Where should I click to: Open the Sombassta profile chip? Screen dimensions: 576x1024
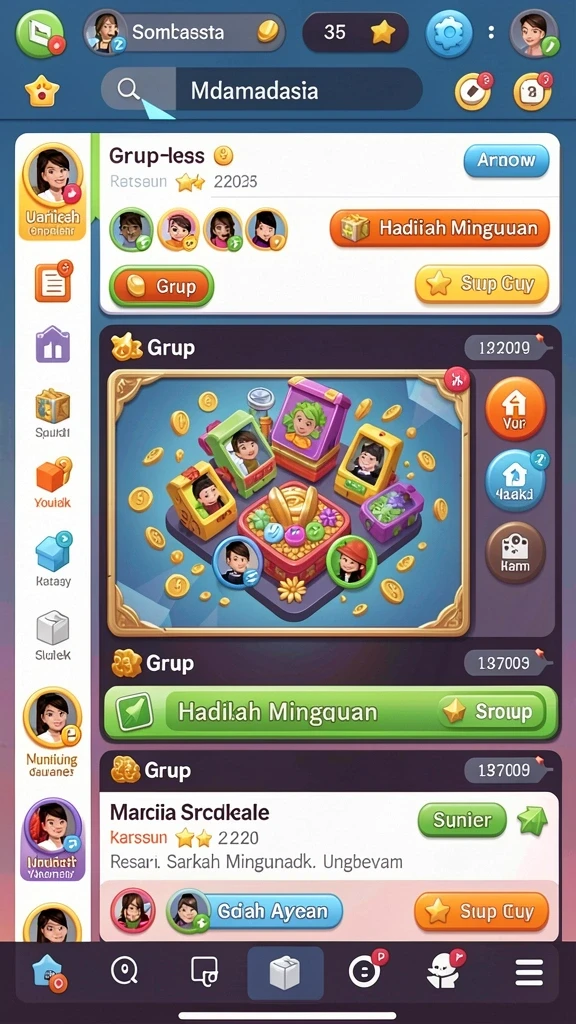pyautogui.click(x=185, y=31)
